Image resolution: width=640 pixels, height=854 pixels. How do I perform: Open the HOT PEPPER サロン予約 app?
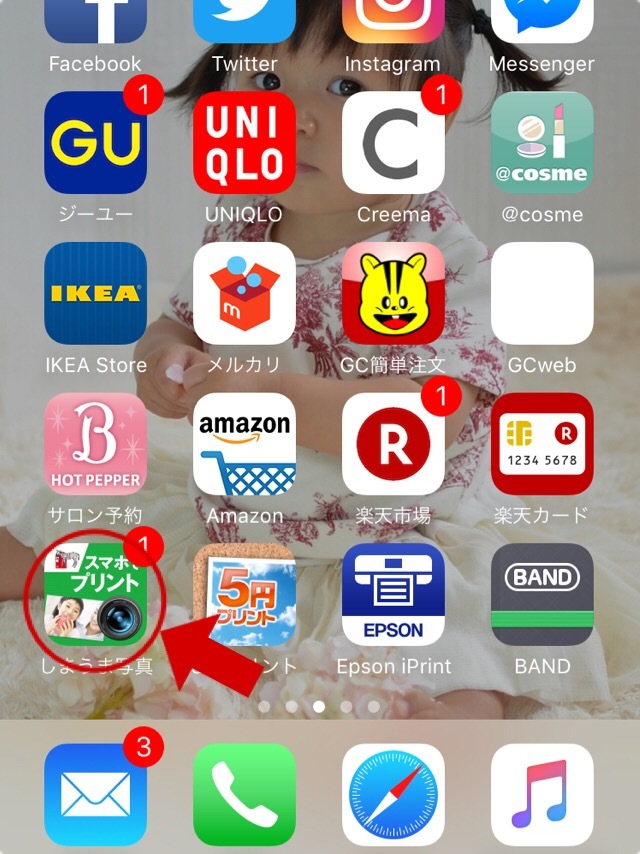(x=95, y=444)
